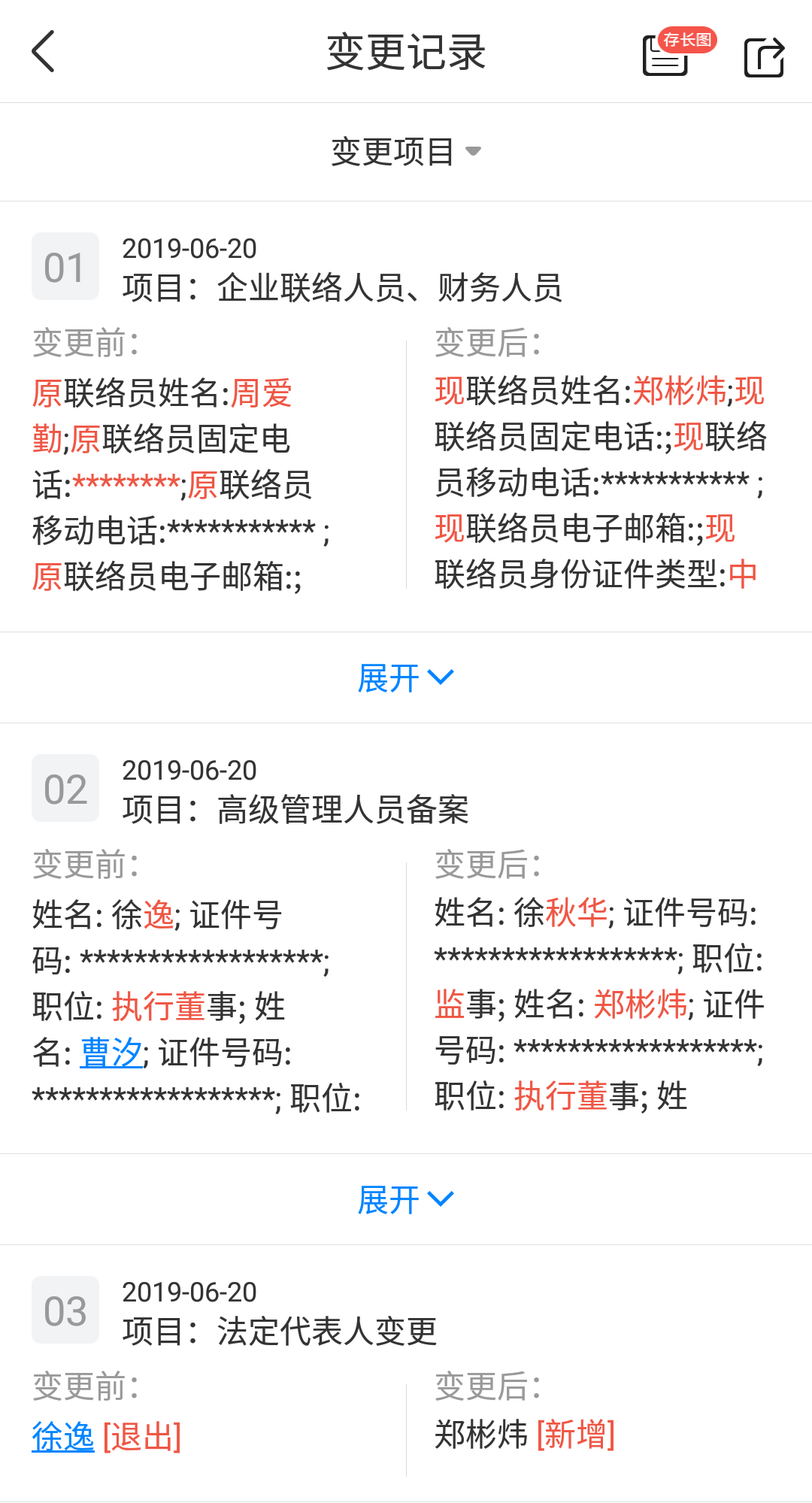Click the 变更记录 title tab

click(406, 51)
